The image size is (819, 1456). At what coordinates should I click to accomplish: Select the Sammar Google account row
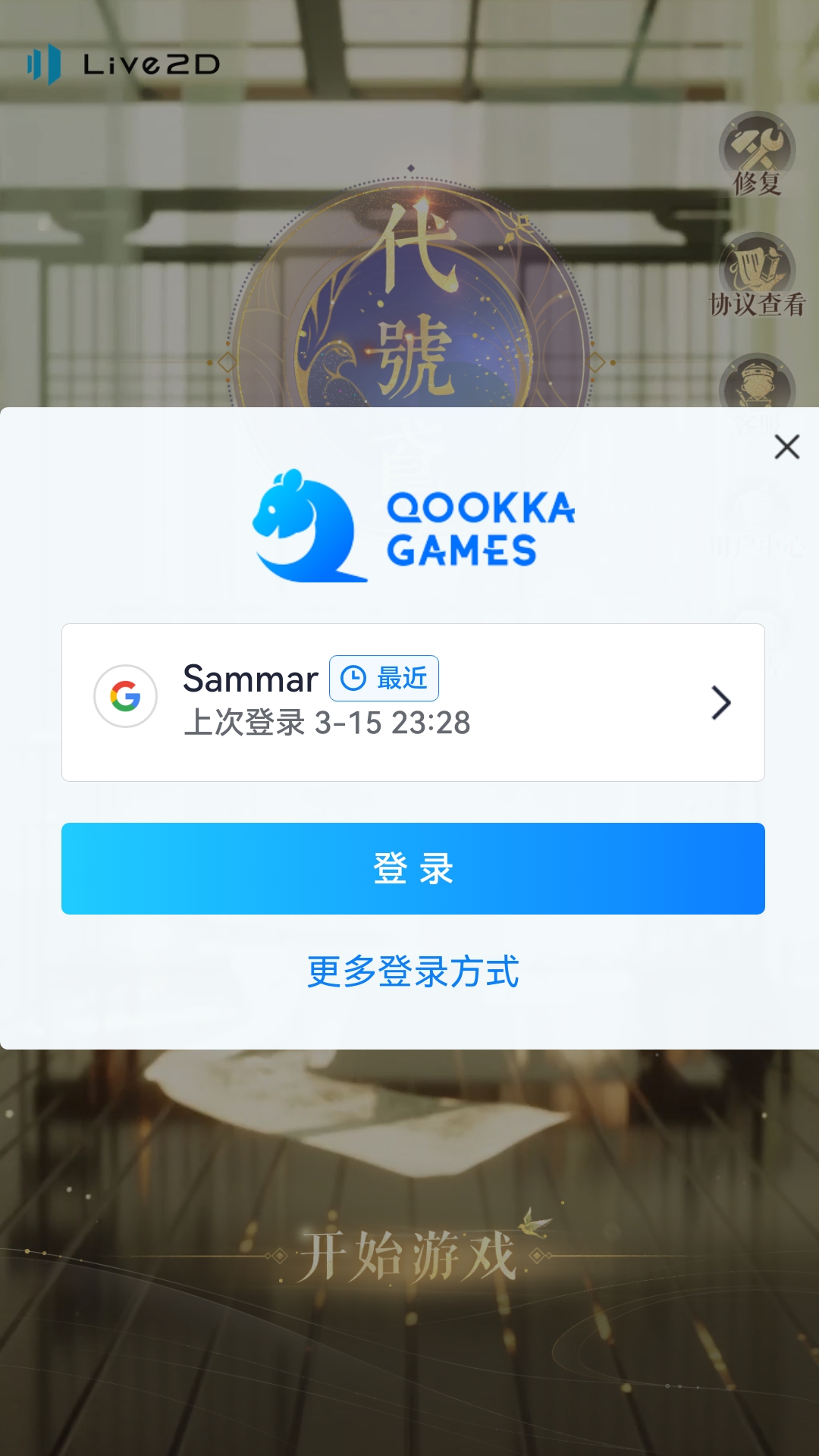413,702
